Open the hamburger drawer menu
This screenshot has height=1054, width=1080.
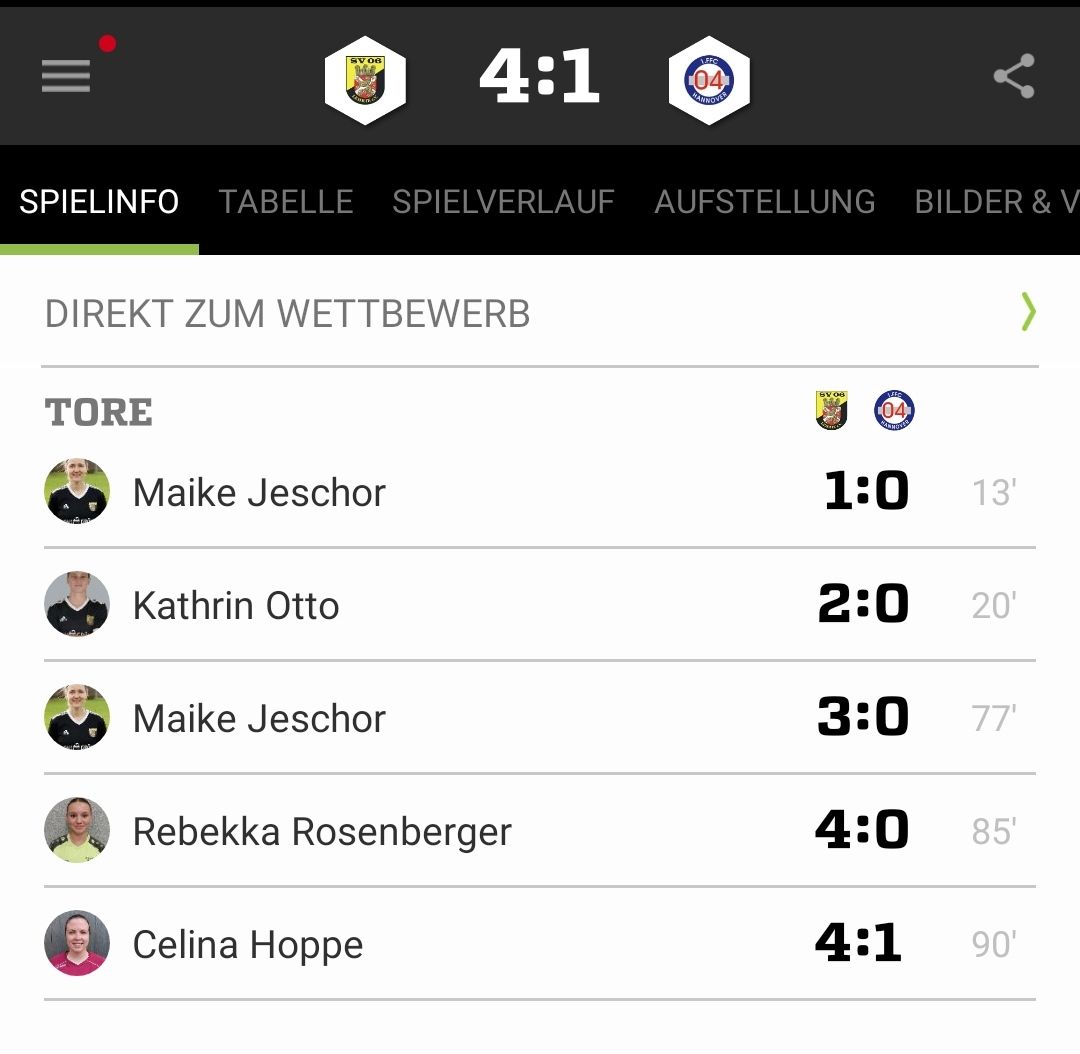[x=66, y=77]
